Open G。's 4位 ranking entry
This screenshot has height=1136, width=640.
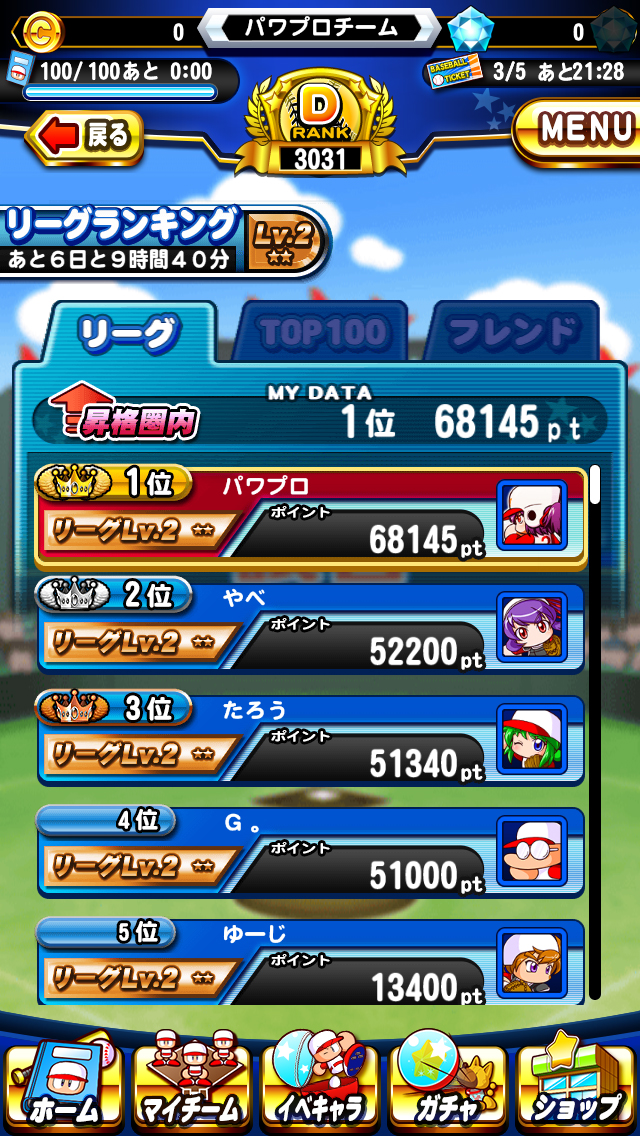click(x=310, y=853)
